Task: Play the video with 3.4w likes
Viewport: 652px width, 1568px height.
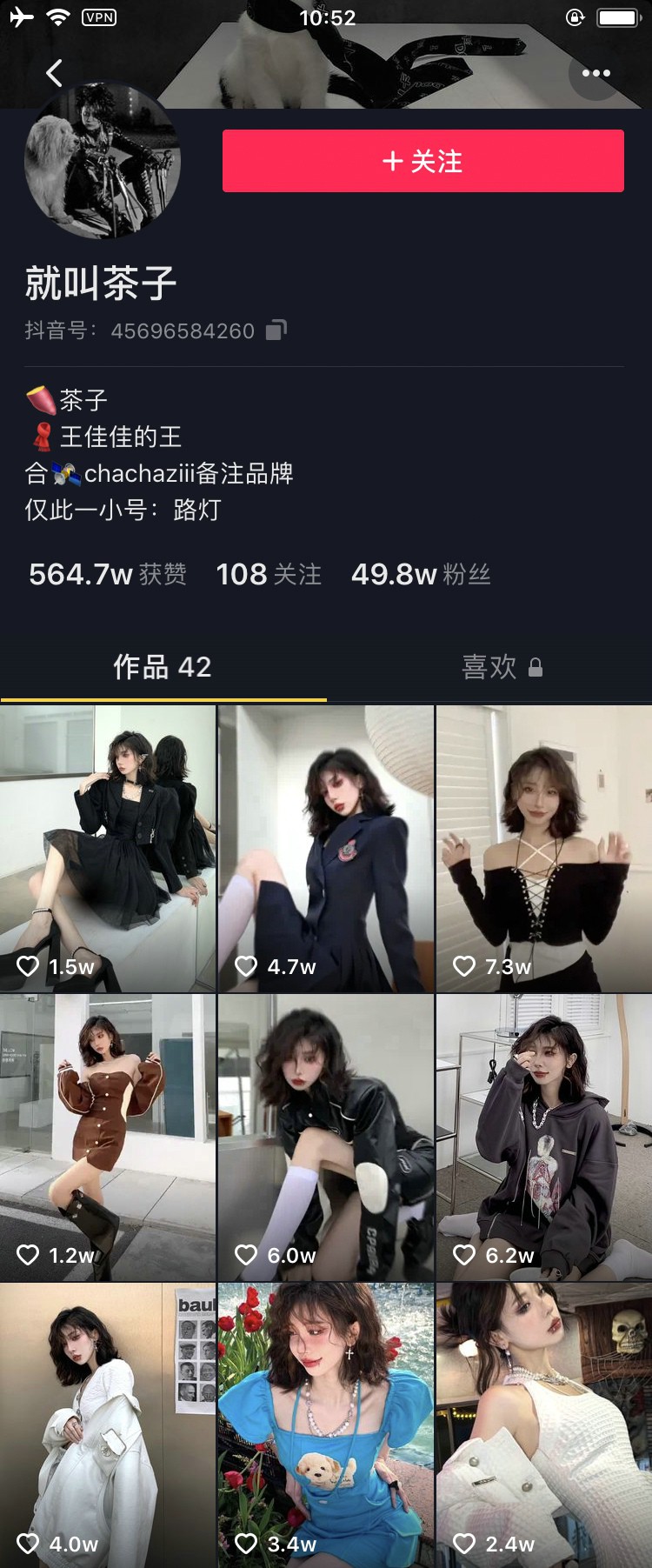Action: (326, 1425)
